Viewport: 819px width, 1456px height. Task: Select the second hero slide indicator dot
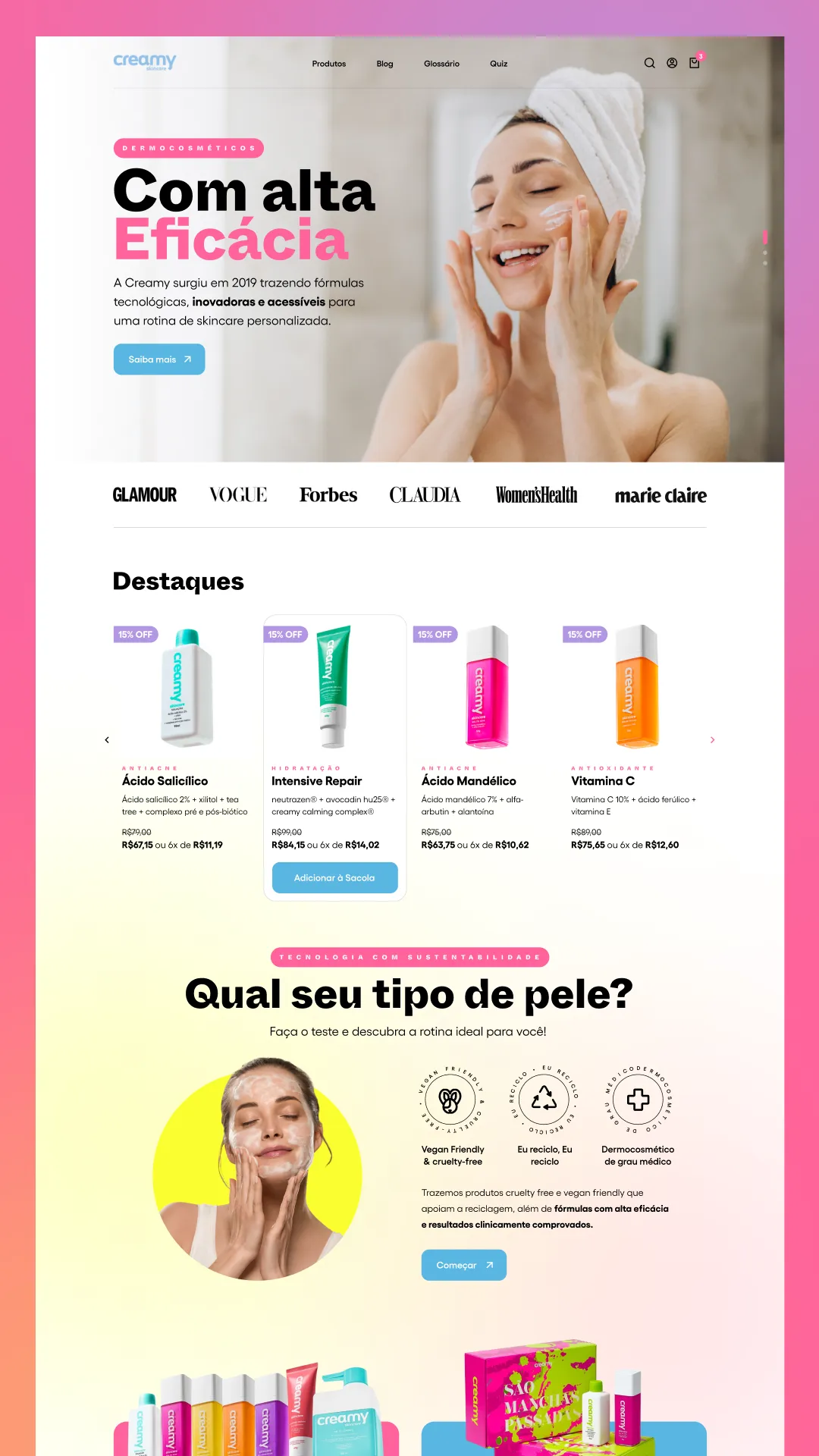[x=764, y=253]
